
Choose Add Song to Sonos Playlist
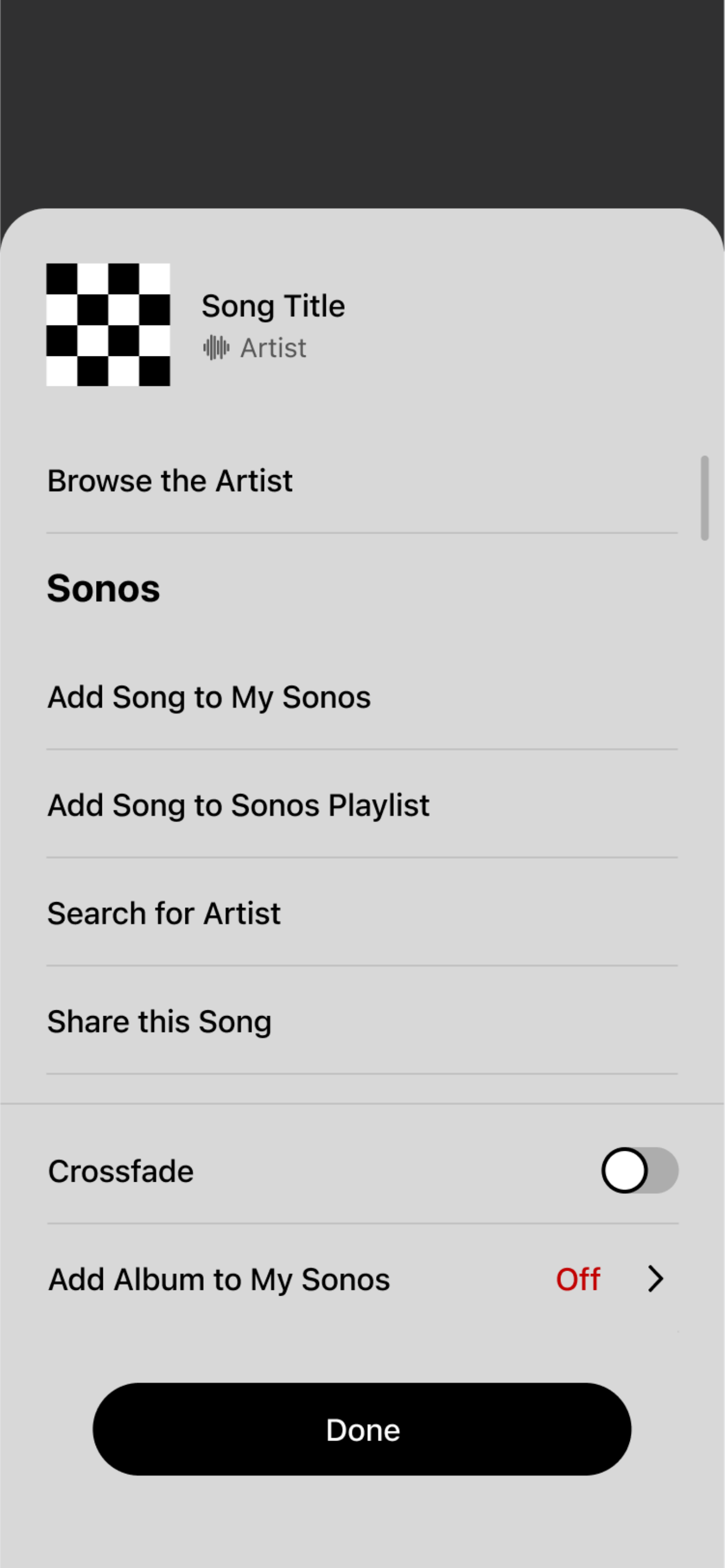[238, 805]
